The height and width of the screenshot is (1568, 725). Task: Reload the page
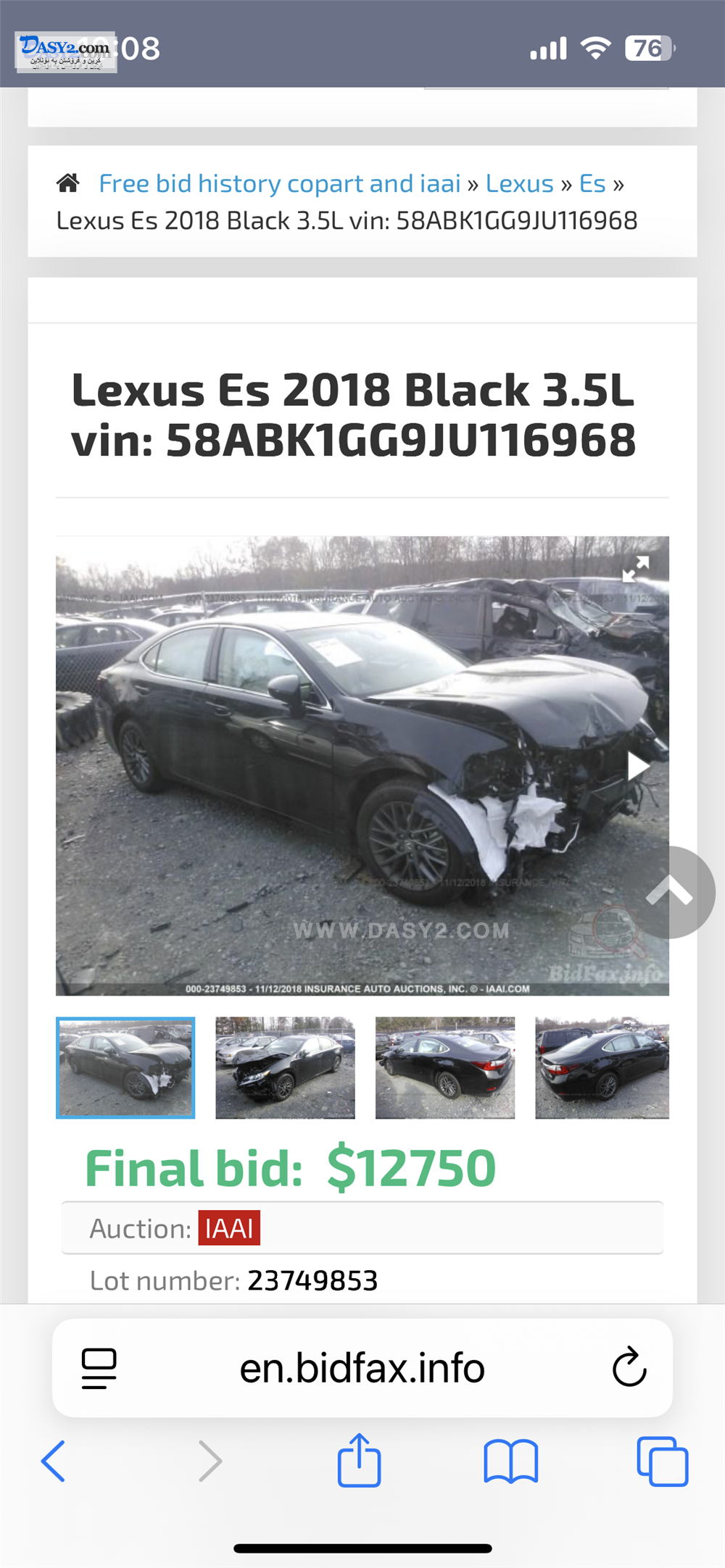coord(629,1367)
